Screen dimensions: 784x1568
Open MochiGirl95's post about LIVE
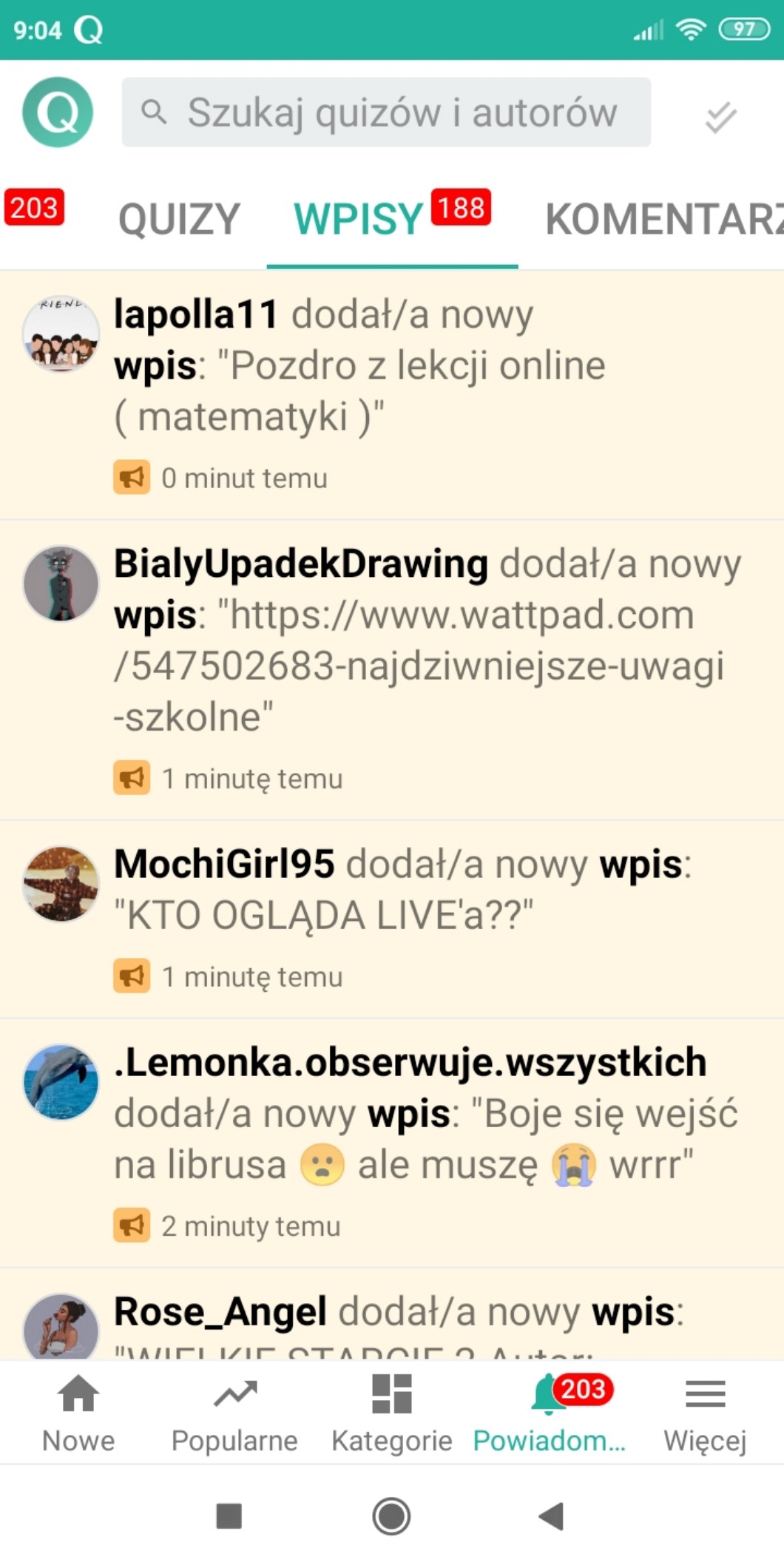pos(392,917)
